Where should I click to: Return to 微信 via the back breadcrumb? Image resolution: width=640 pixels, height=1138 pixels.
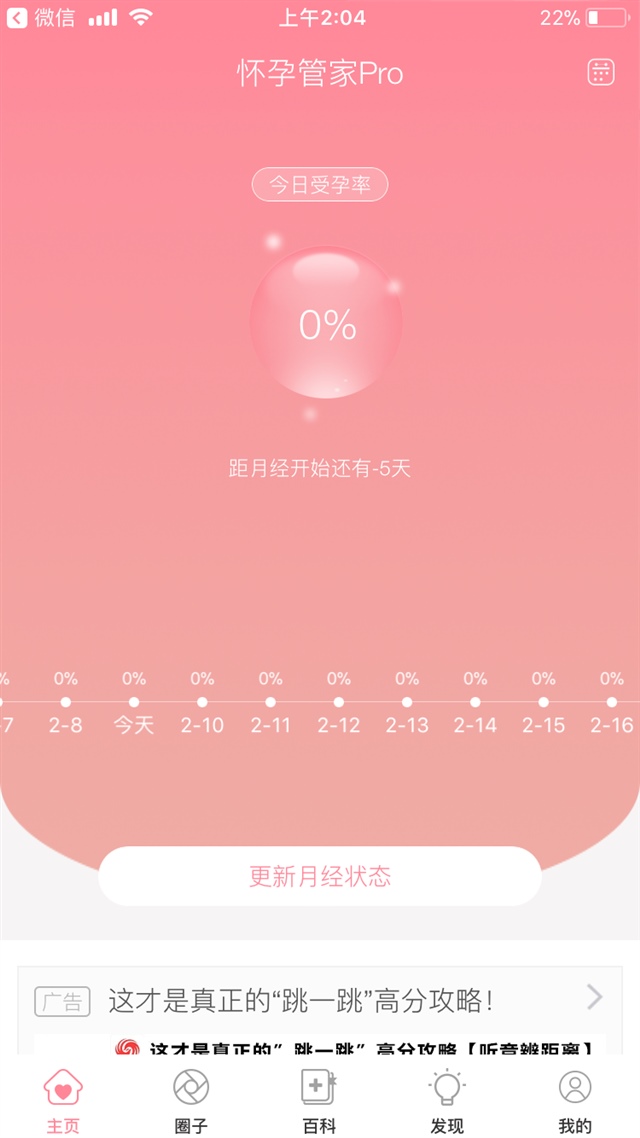coord(40,17)
